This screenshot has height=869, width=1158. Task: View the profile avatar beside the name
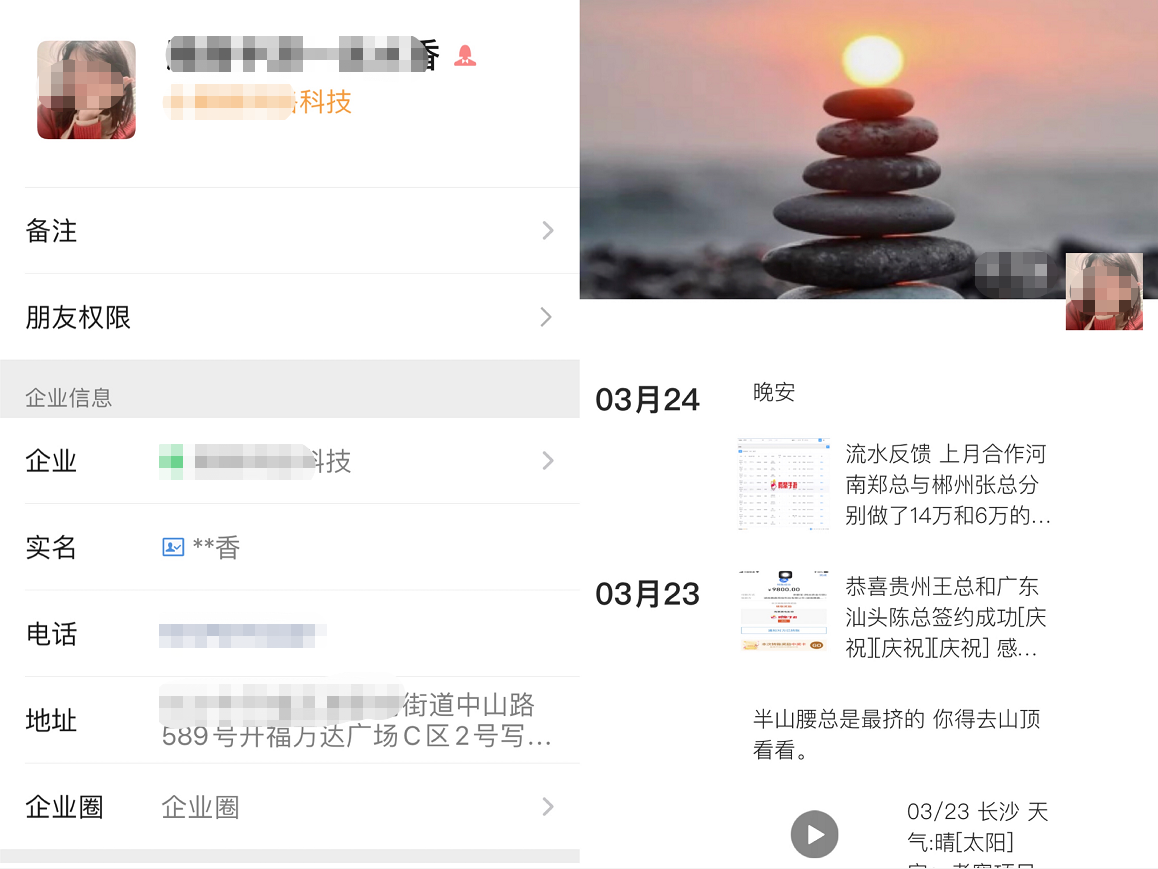pos(86,90)
